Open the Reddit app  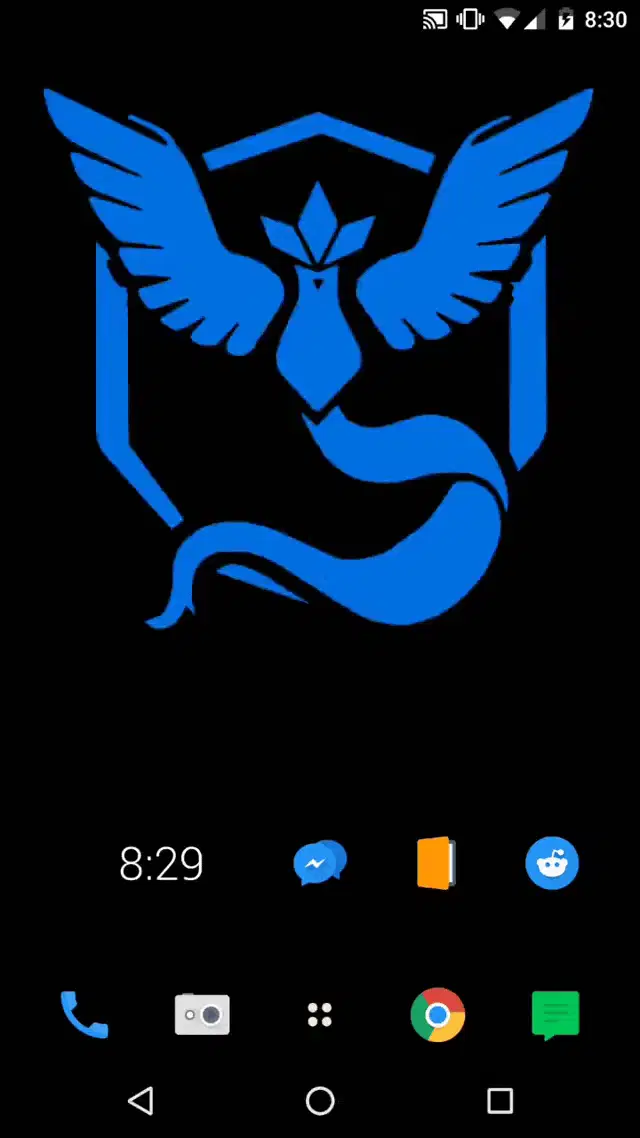[x=552, y=863]
